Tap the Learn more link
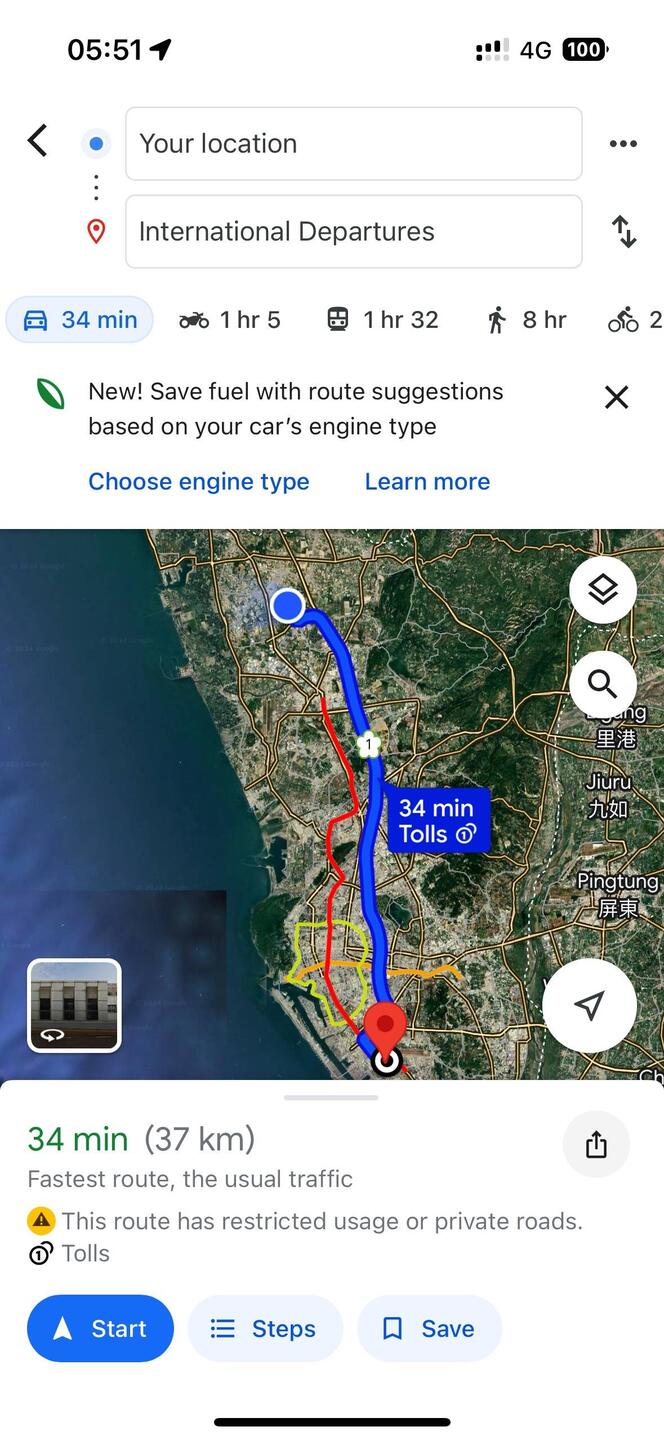Viewport: 664px width, 1440px height. point(427,481)
